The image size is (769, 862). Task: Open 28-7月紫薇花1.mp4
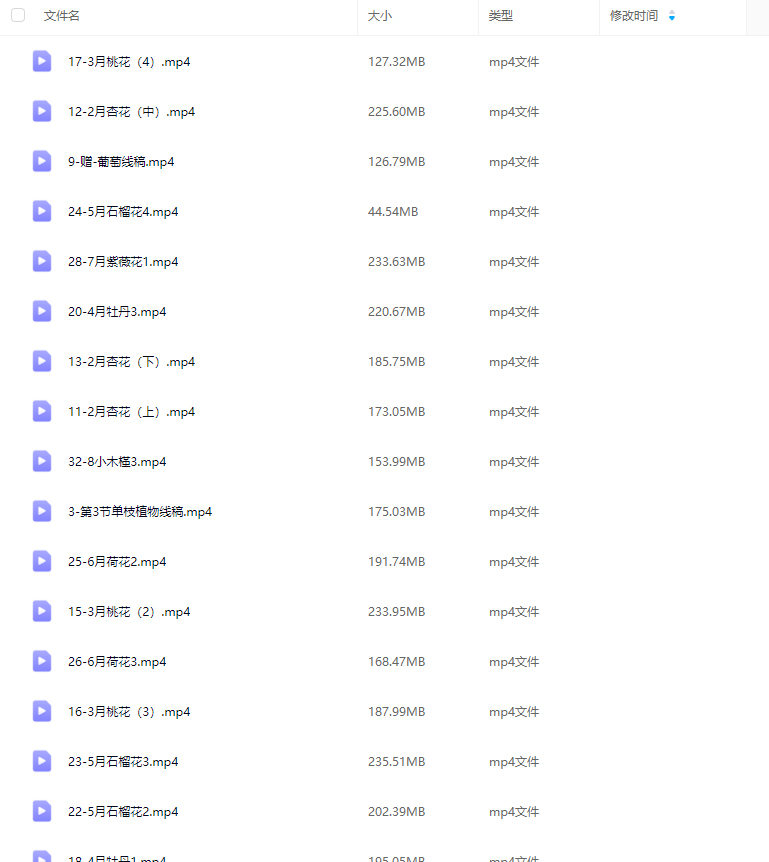[123, 262]
